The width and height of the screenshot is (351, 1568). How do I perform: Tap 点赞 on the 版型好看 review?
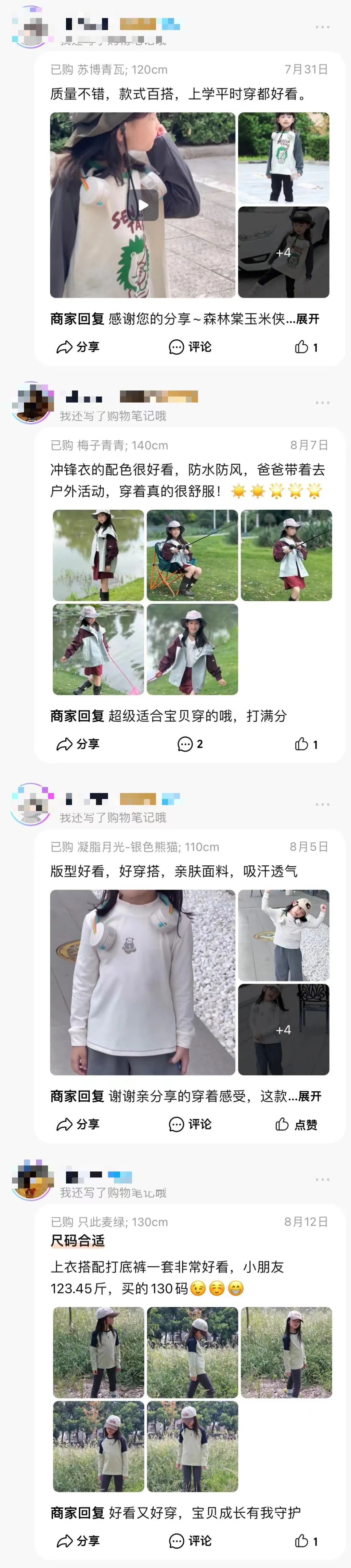[x=297, y=1124]
